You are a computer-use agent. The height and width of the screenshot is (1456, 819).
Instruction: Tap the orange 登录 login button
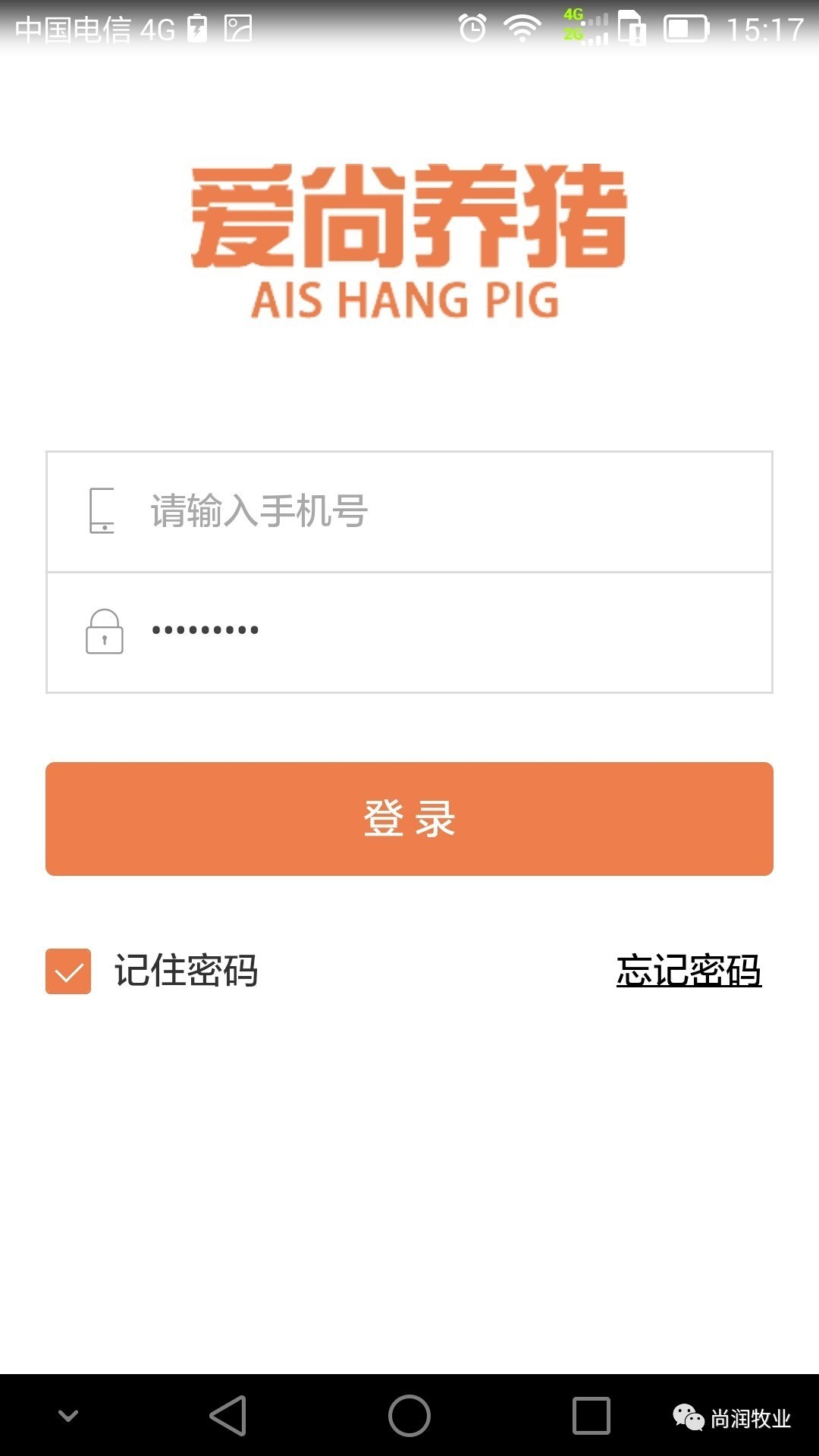(x=409, y=819)
